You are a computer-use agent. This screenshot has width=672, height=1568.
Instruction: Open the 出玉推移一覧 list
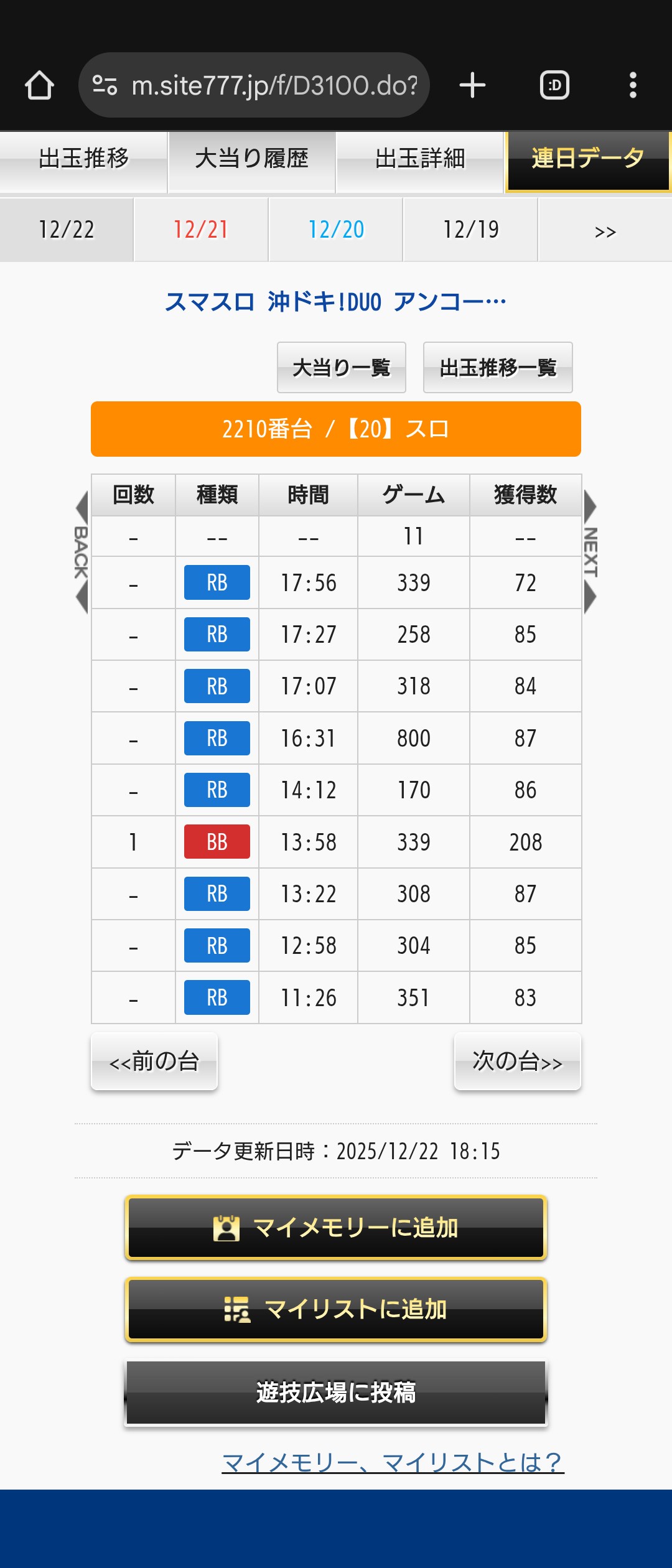tap(498, 368)
